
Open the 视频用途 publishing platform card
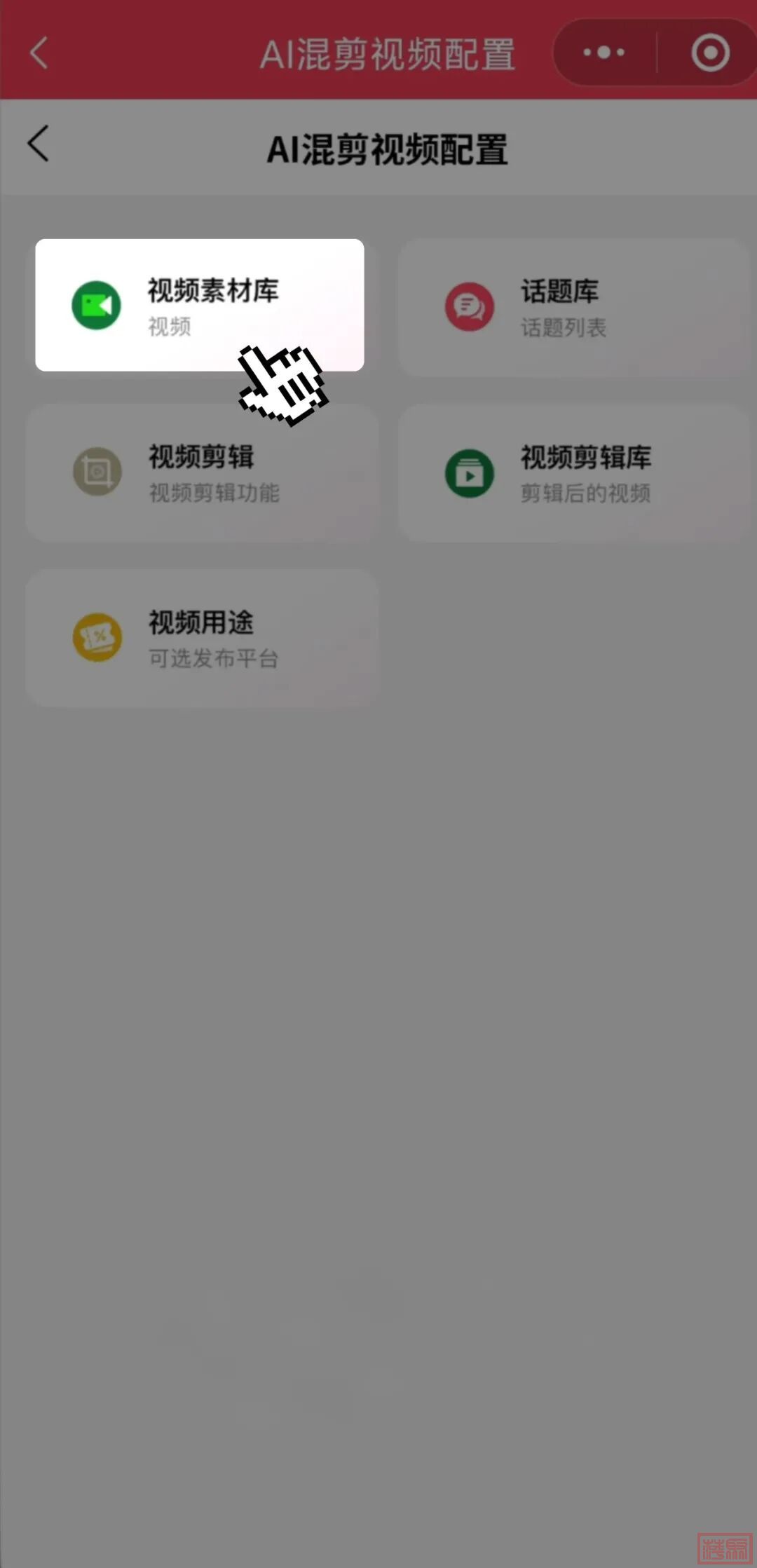[202, 638]
